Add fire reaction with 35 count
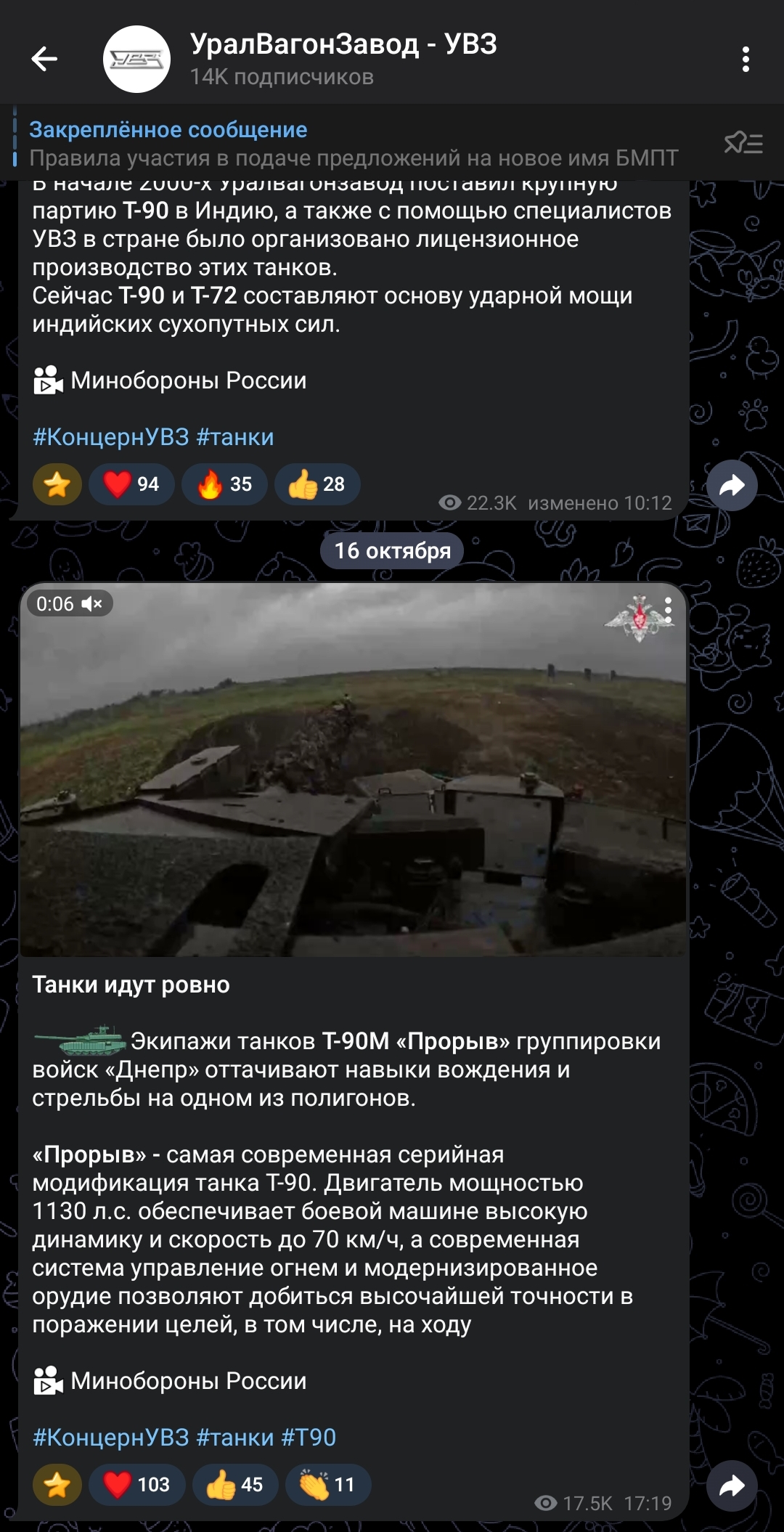Screen dimensions: 784x1532 click(224, 484)
